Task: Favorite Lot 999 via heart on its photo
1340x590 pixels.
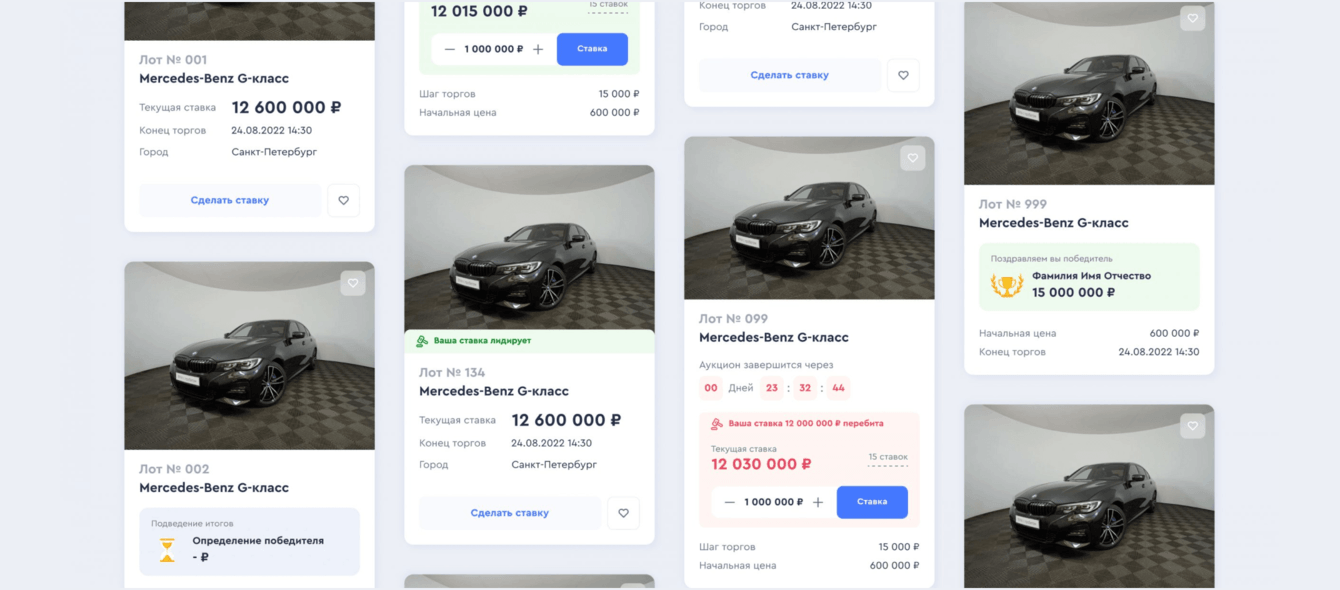Action: point(1192,18)
